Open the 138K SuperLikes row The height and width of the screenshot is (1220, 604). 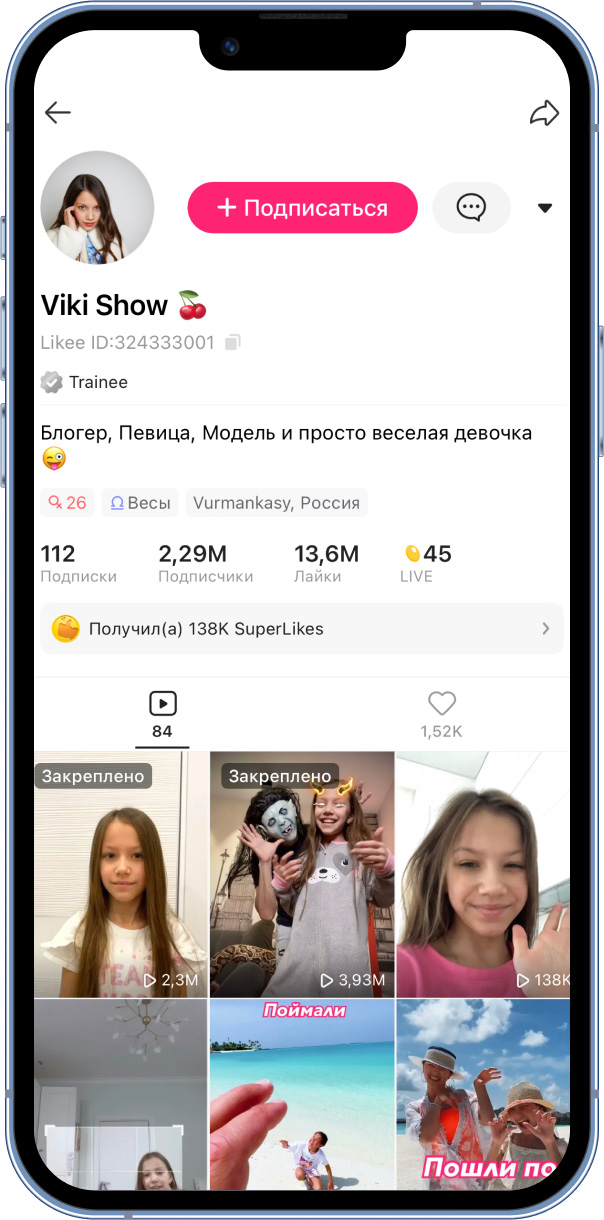(x=302, y=629)
